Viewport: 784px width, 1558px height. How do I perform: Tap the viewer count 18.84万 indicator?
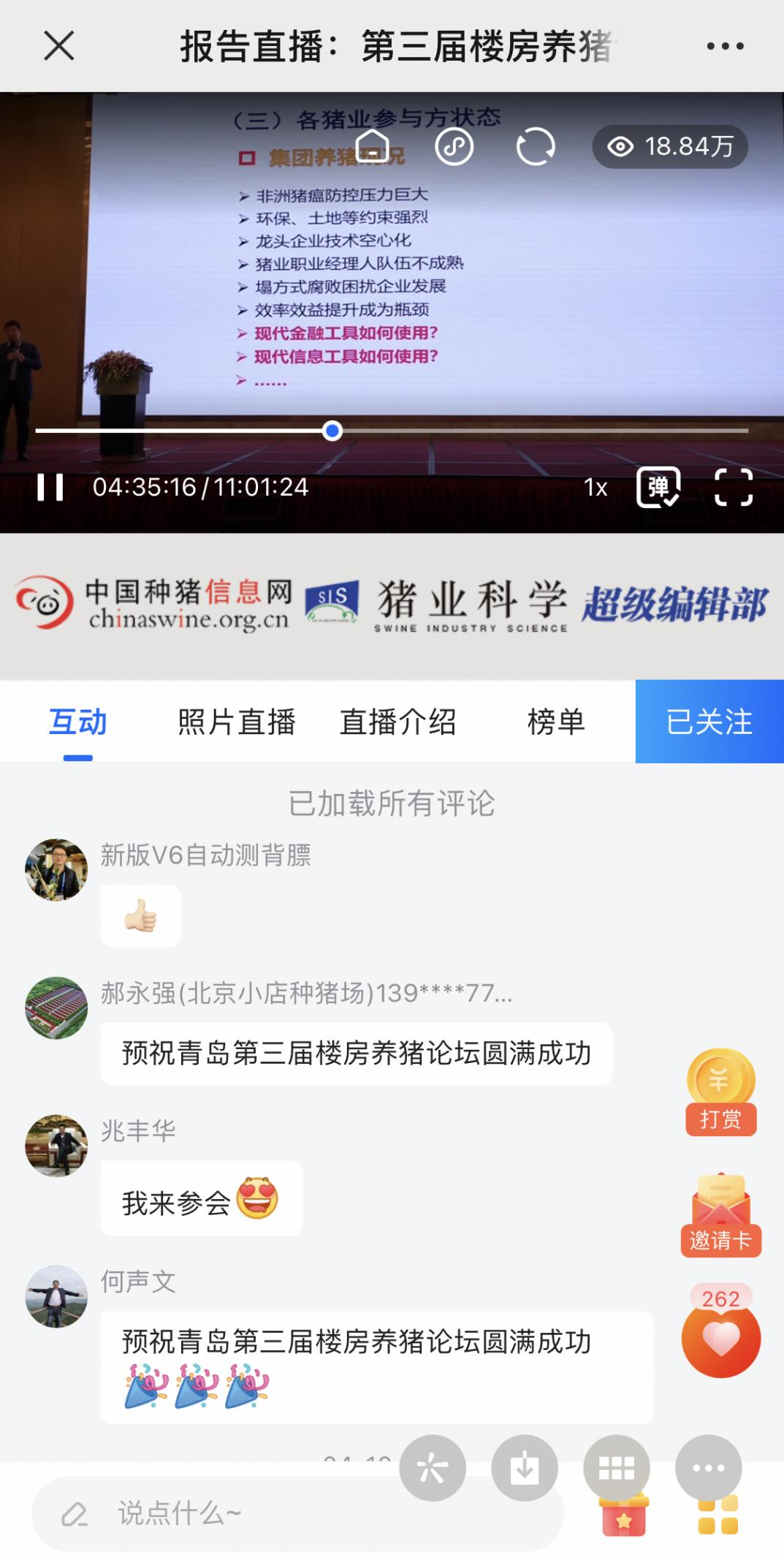point(669,146)
